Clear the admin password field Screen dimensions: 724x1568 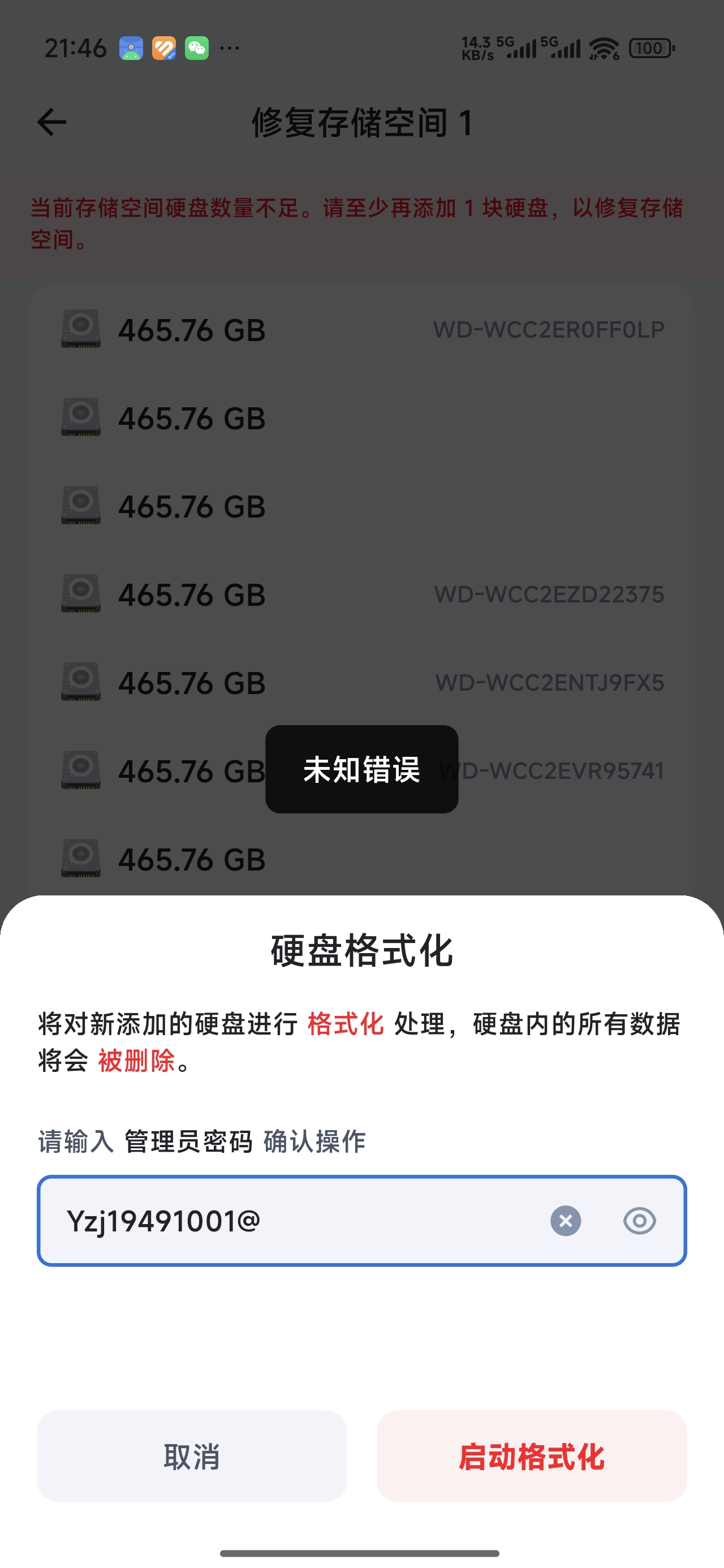click(x=565, y=1221)
